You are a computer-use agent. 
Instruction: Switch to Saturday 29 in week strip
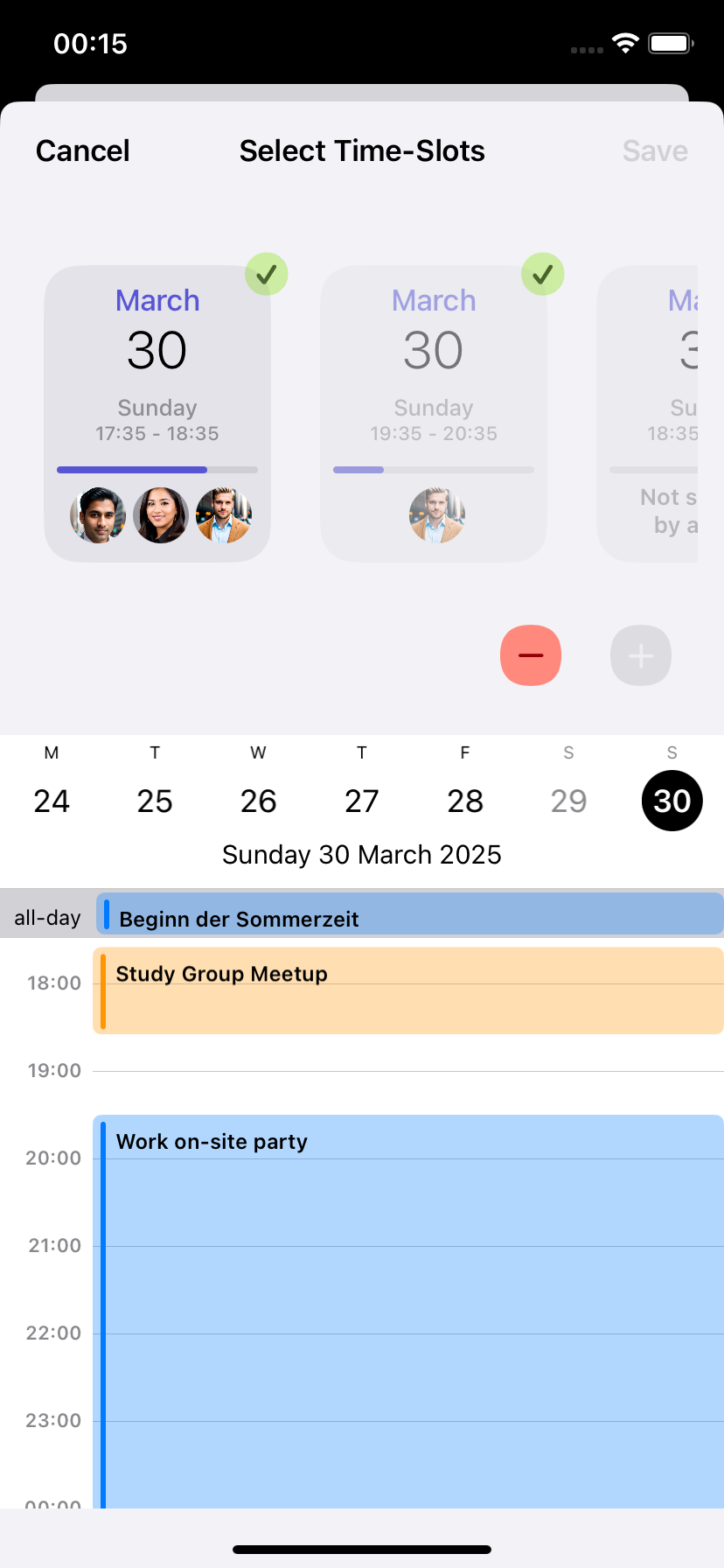pos(568,800)
